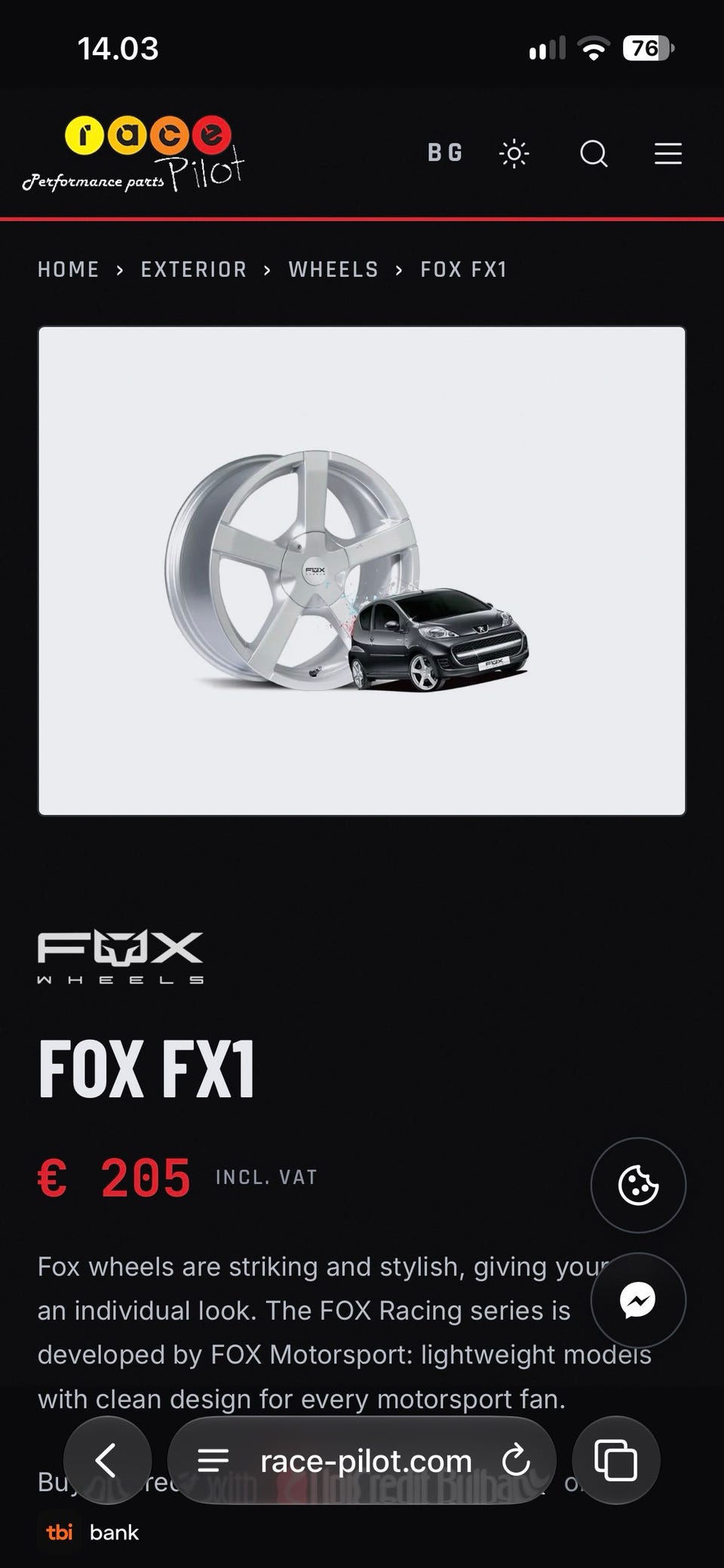724x1568 pixels.
Task: Open the EXTERIOR breadcrumb link
Action: coord(194,269)
